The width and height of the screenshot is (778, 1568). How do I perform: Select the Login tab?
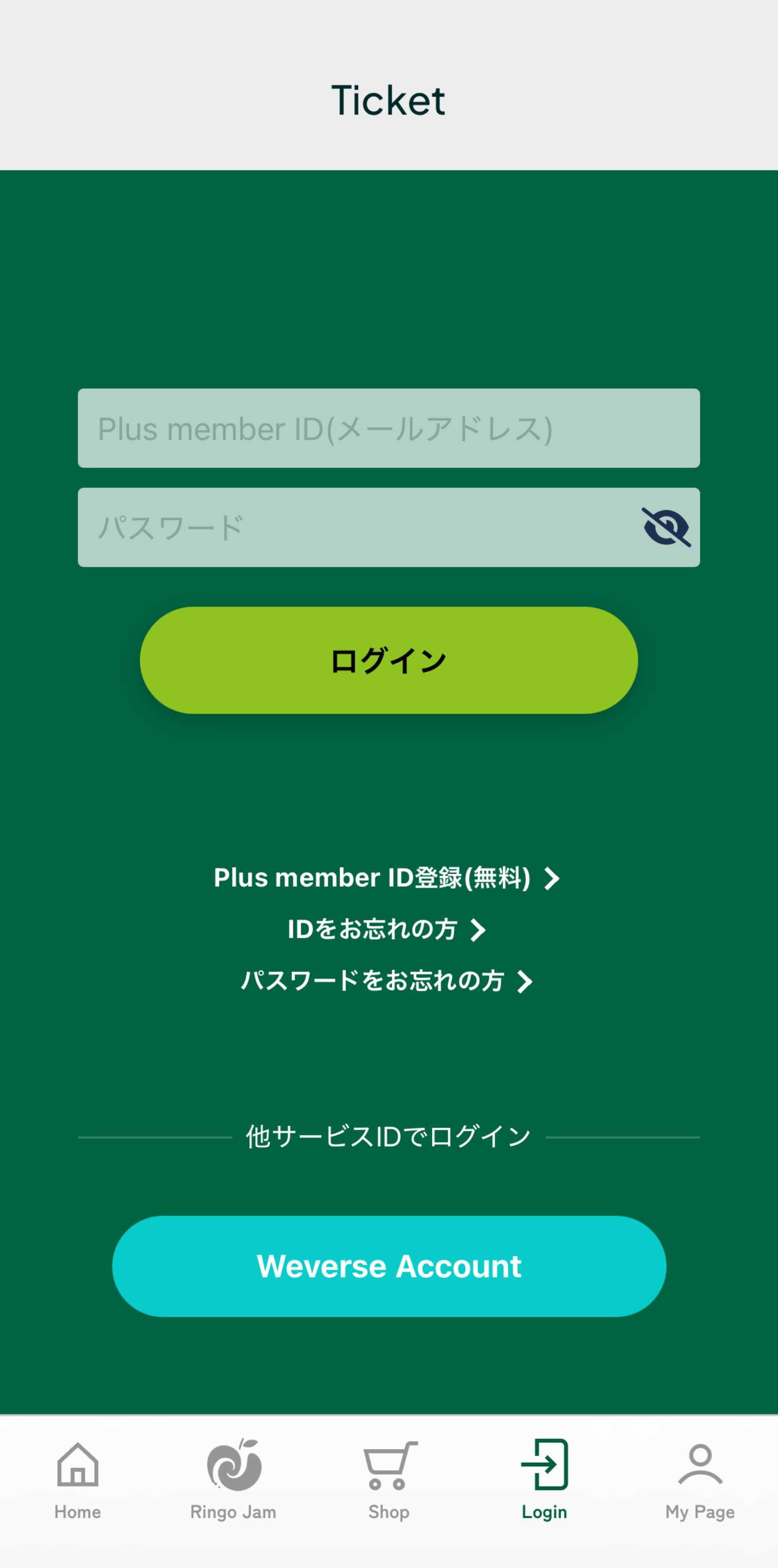pos(544,1480)
